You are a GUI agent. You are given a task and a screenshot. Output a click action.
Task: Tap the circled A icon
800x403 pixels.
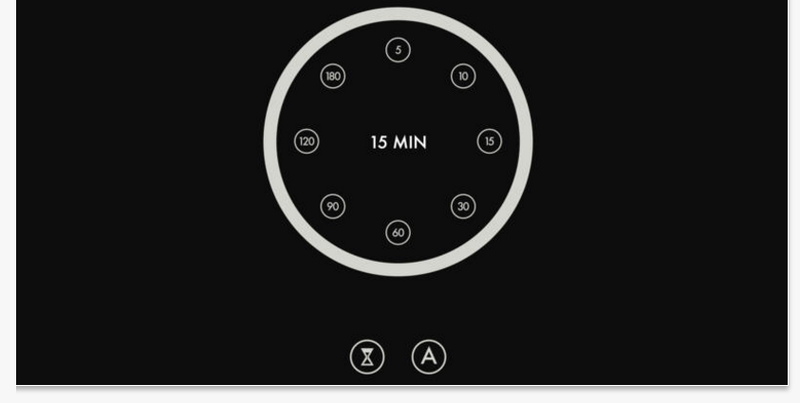[429, 357]
